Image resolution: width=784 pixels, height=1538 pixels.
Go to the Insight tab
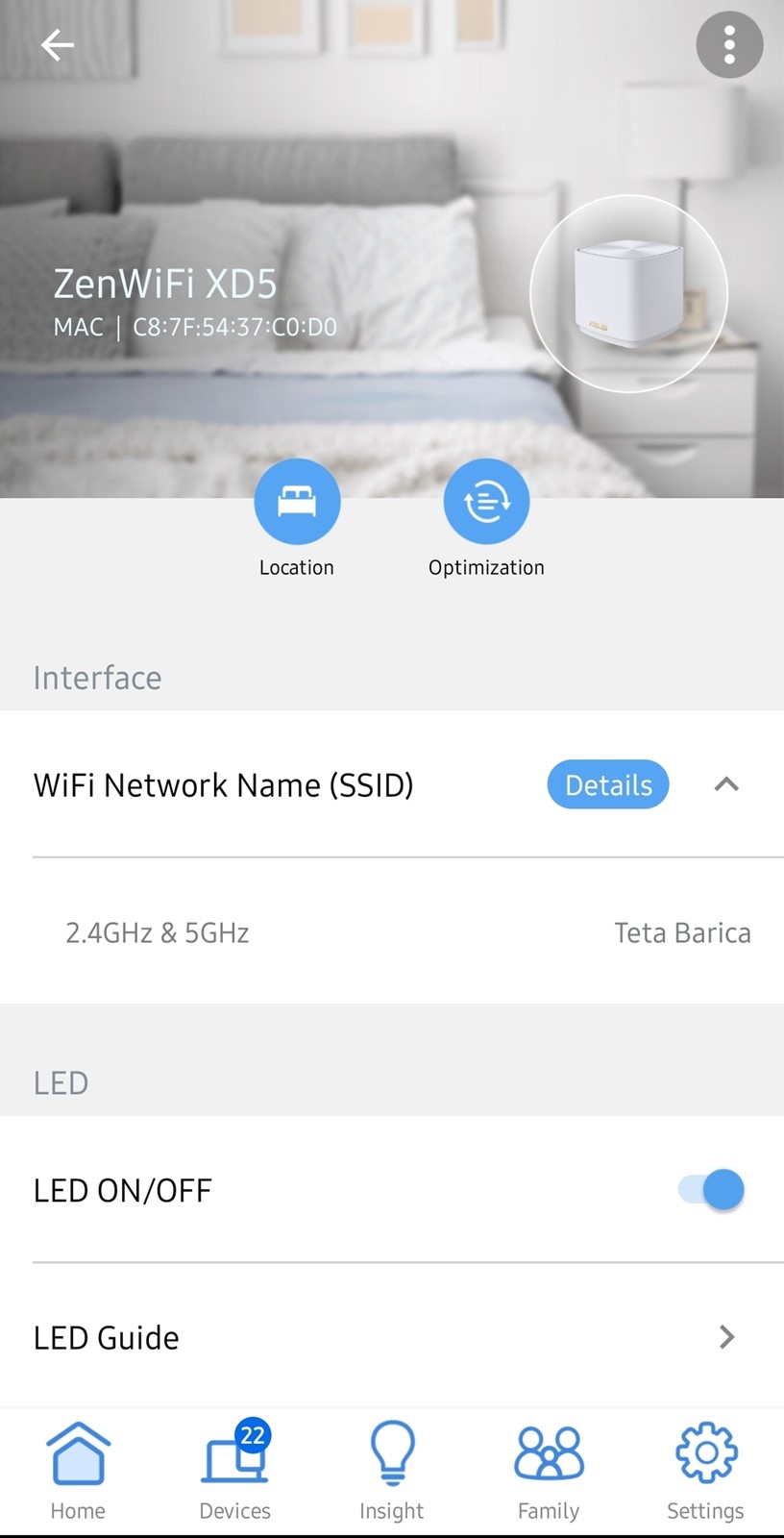click(392, 1471)
